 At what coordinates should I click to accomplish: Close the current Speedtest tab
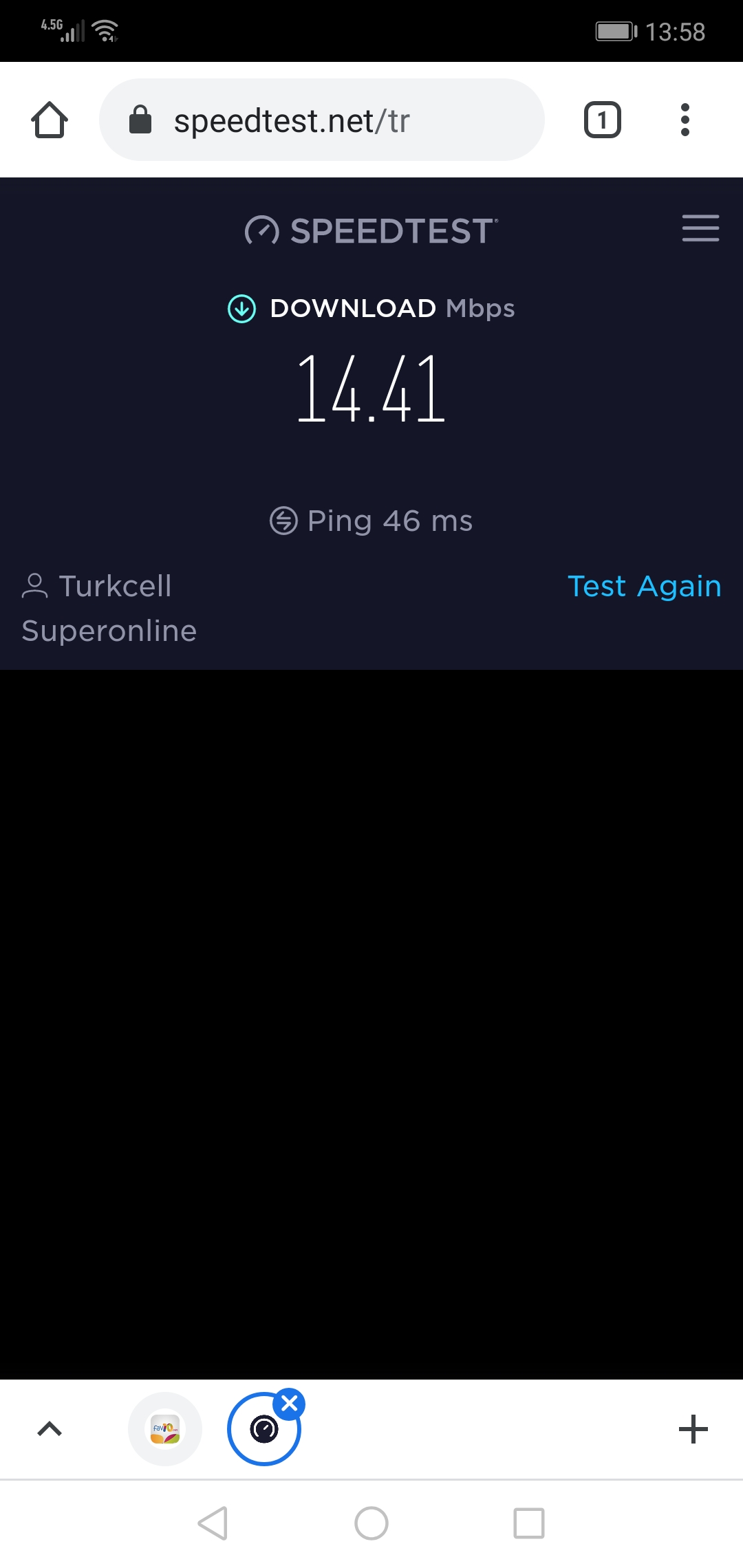click(290, 1404)
